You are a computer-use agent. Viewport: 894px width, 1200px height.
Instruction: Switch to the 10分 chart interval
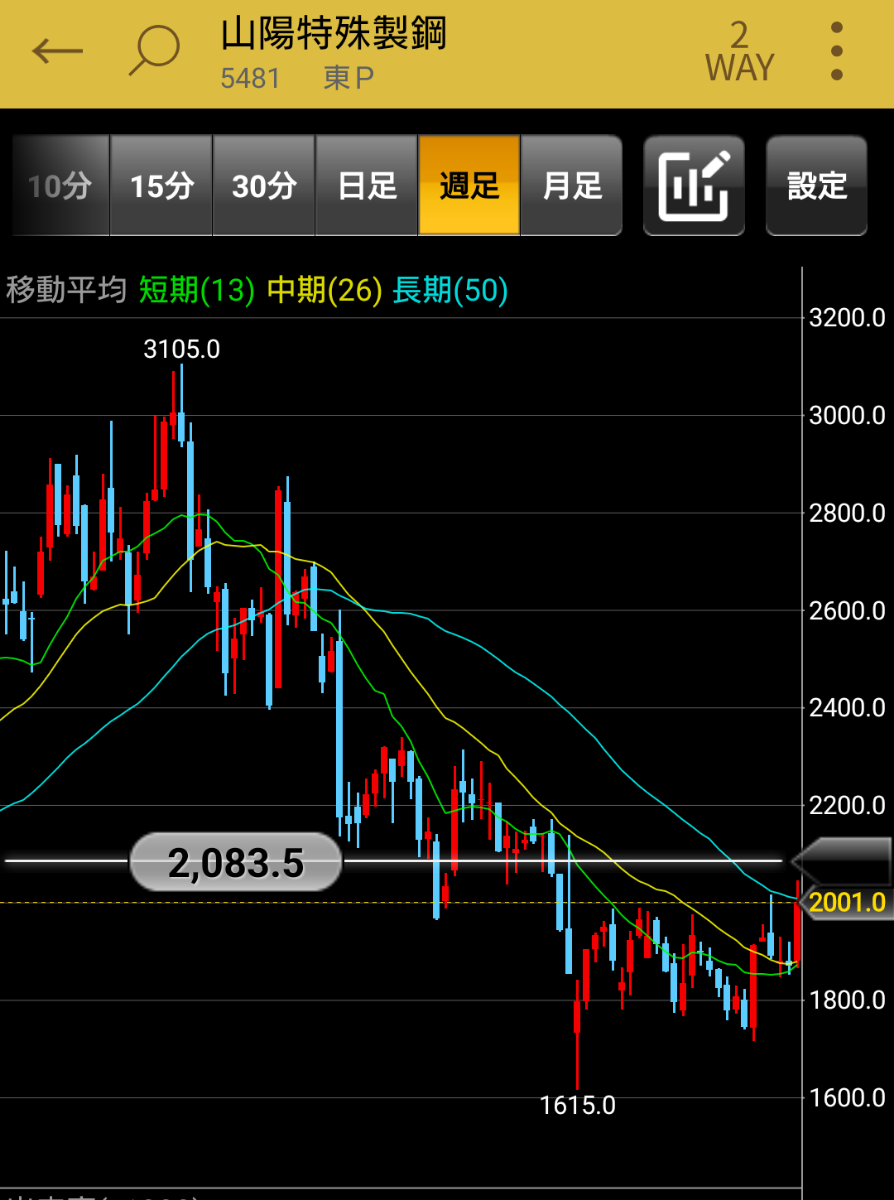60,186
